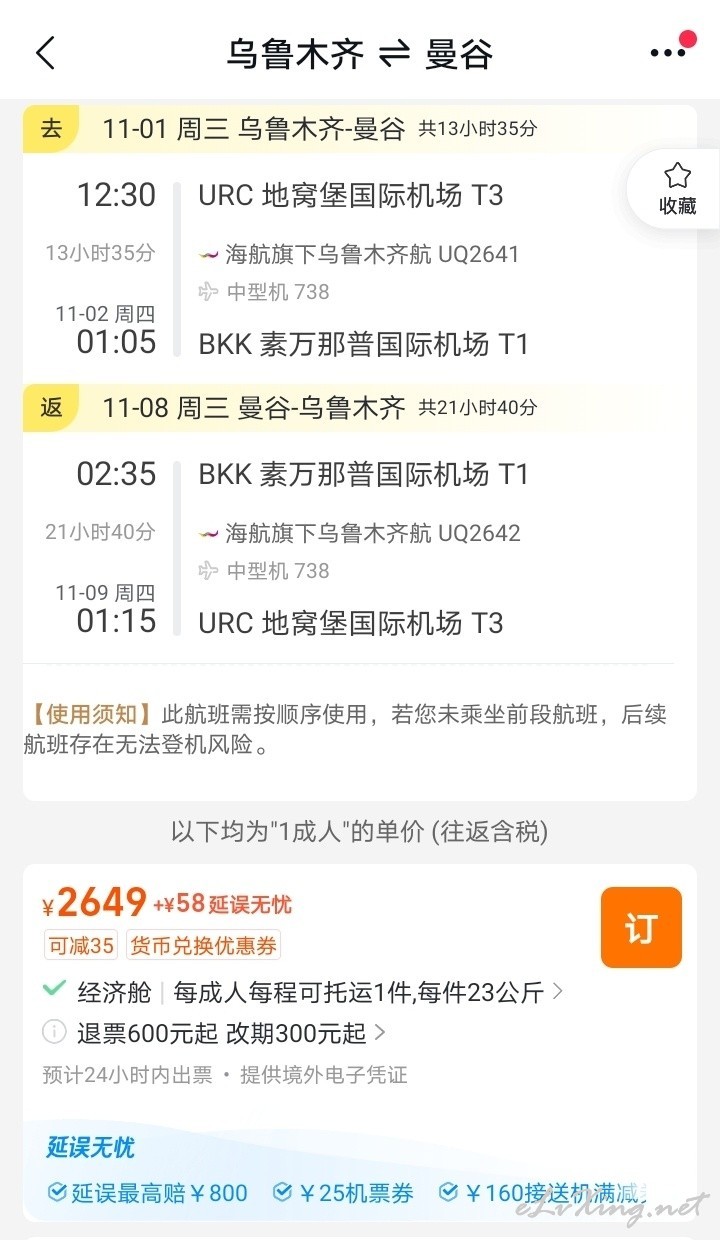The width and height of the screenshot is (720, 1240).
Task: Tap the 货币兑换优惠券 tag
Action: 203,945
